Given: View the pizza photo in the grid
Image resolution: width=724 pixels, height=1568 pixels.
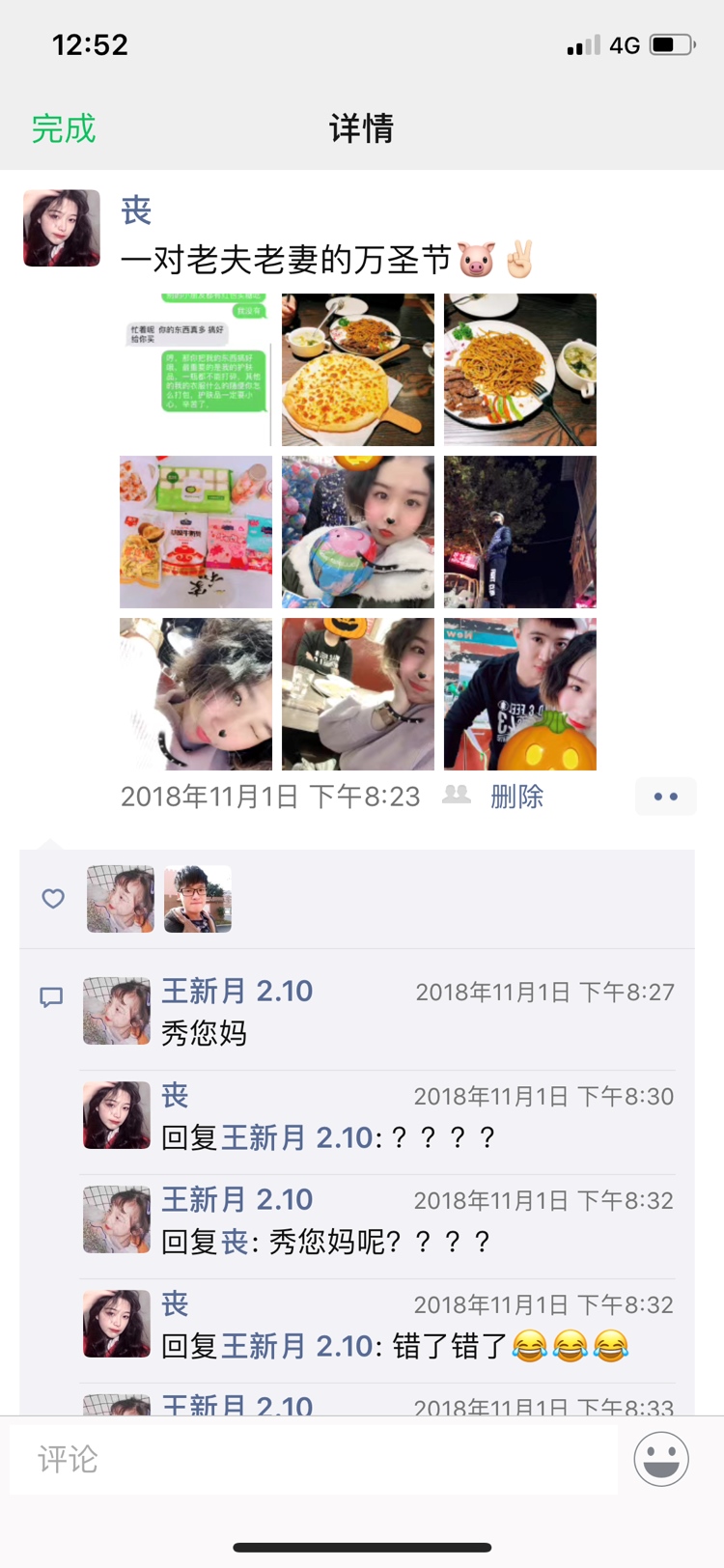Looking at the screenshot, I should coord(358,370).
